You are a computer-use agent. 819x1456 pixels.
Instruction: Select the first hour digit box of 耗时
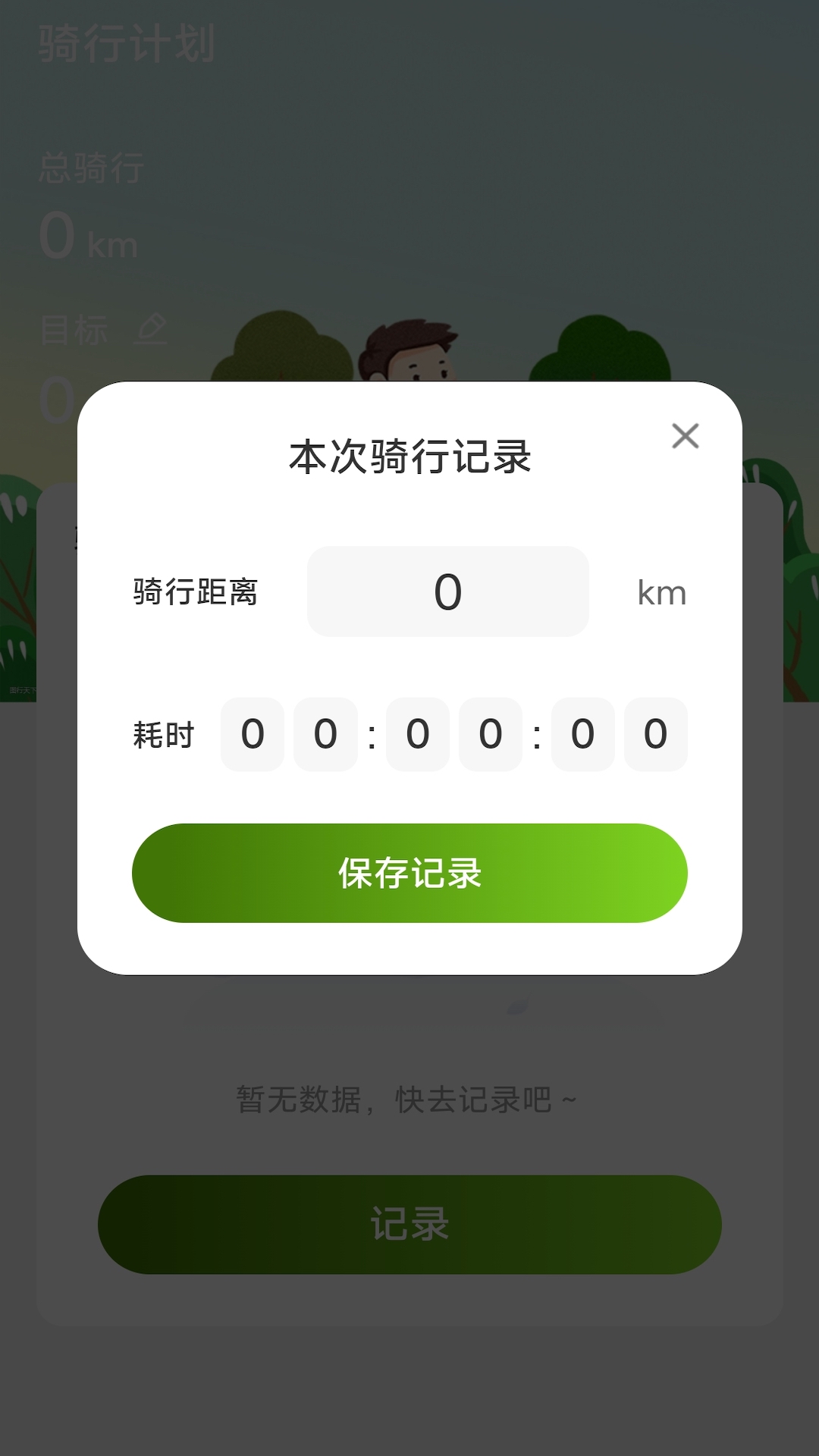point(253,734)
